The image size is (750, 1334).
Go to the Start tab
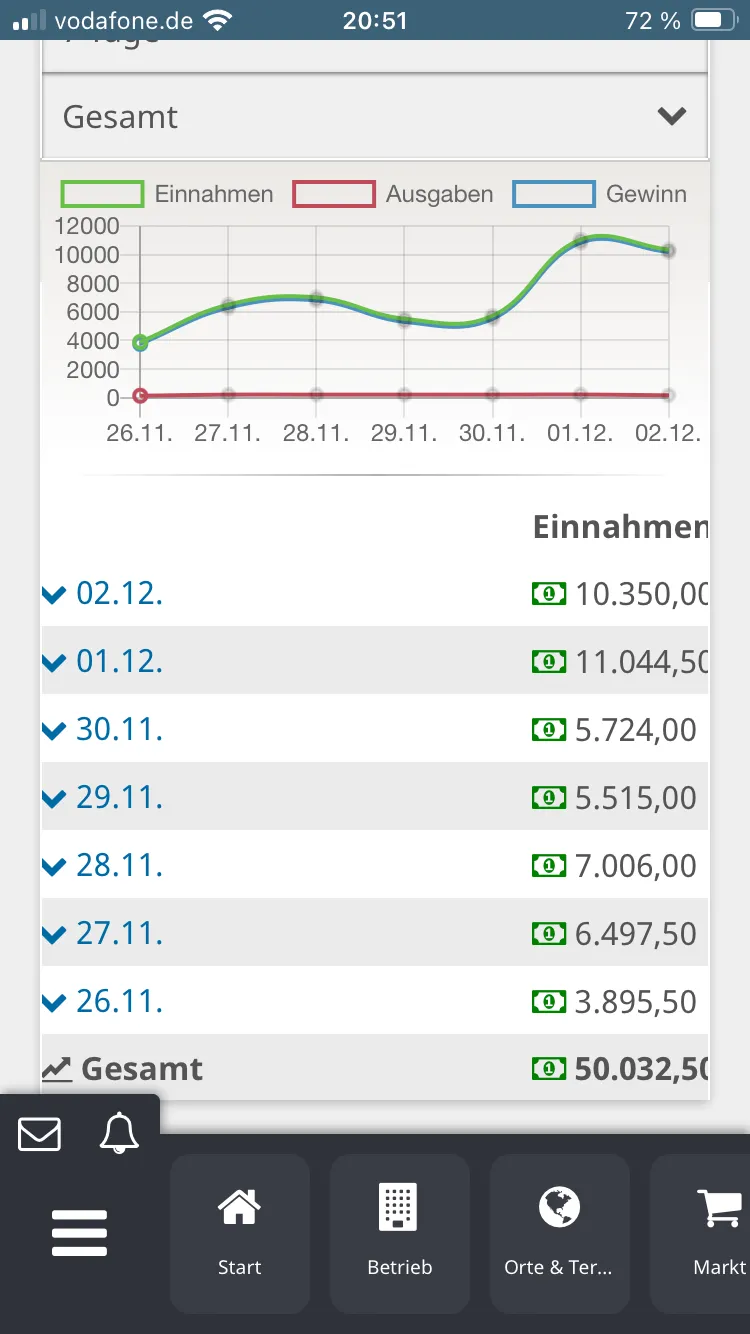point(240,1233)
